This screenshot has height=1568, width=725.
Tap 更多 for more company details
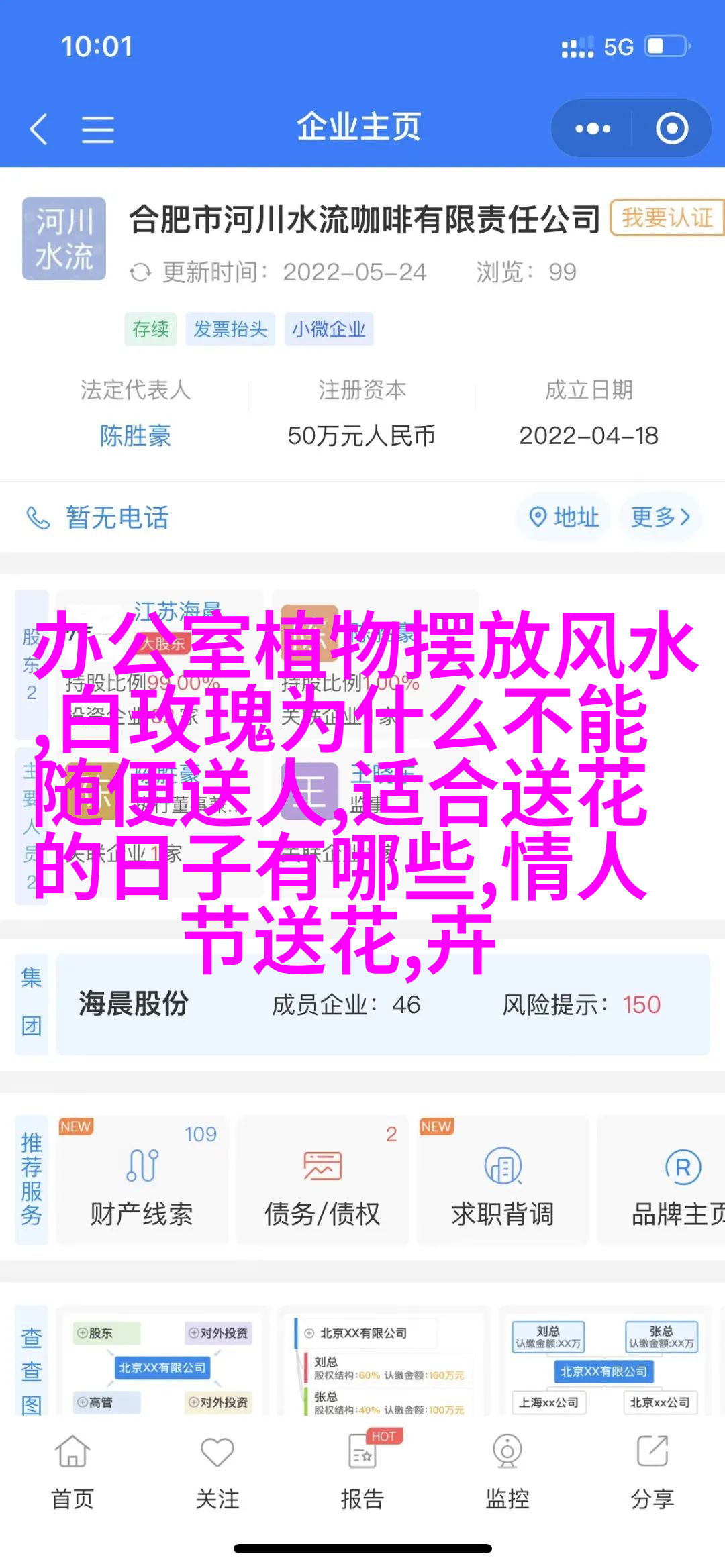coord(660,517)
